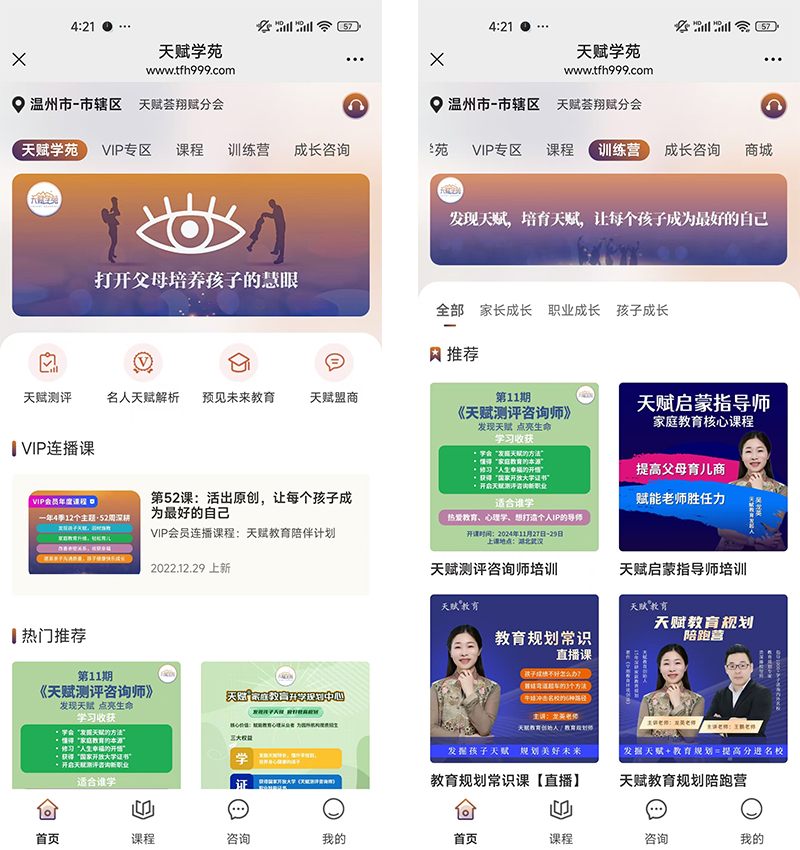Open the banner 发现天赋，培育天赋

(x=608, y=220)
